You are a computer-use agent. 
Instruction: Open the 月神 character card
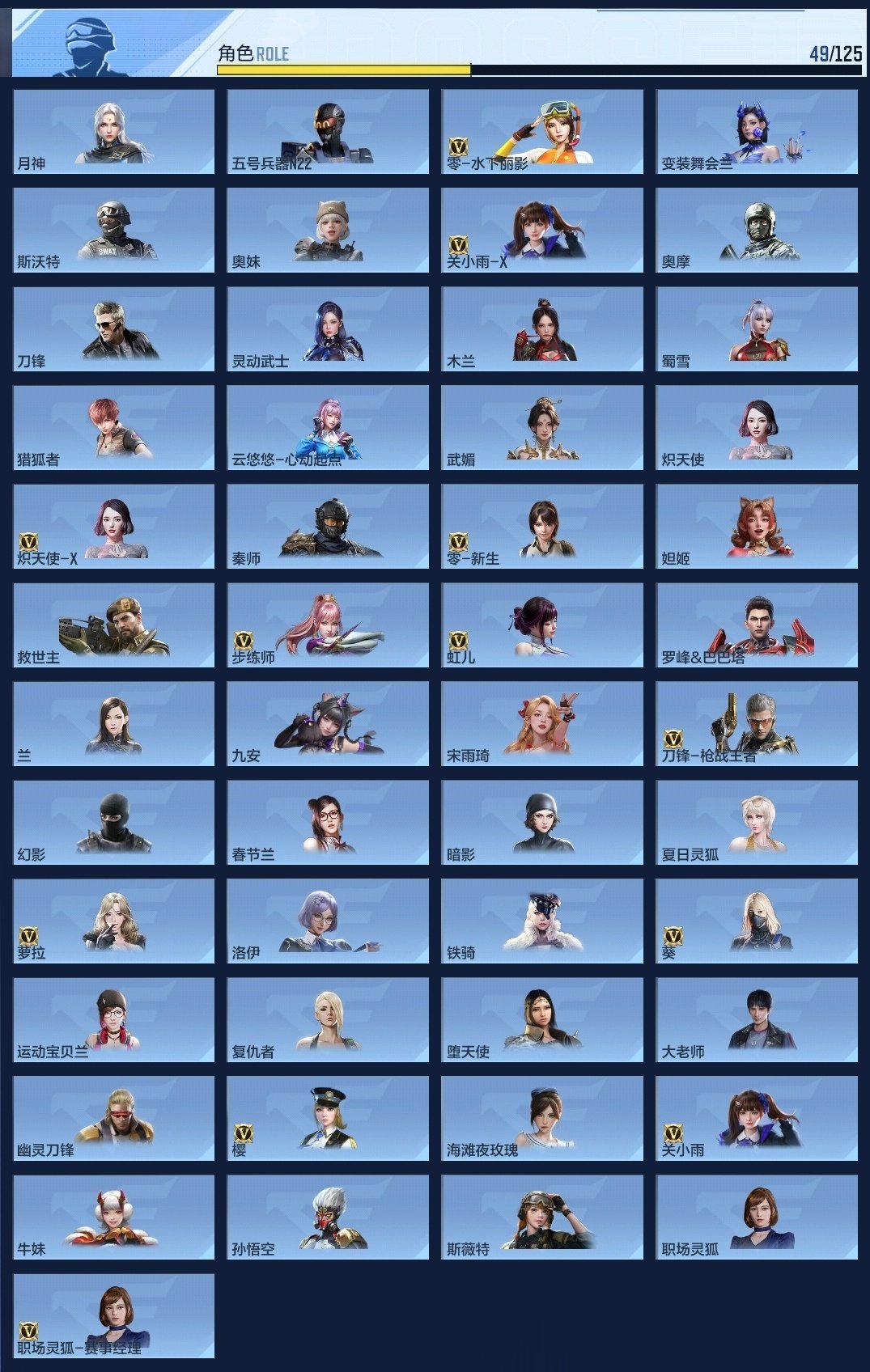point(114,131)
